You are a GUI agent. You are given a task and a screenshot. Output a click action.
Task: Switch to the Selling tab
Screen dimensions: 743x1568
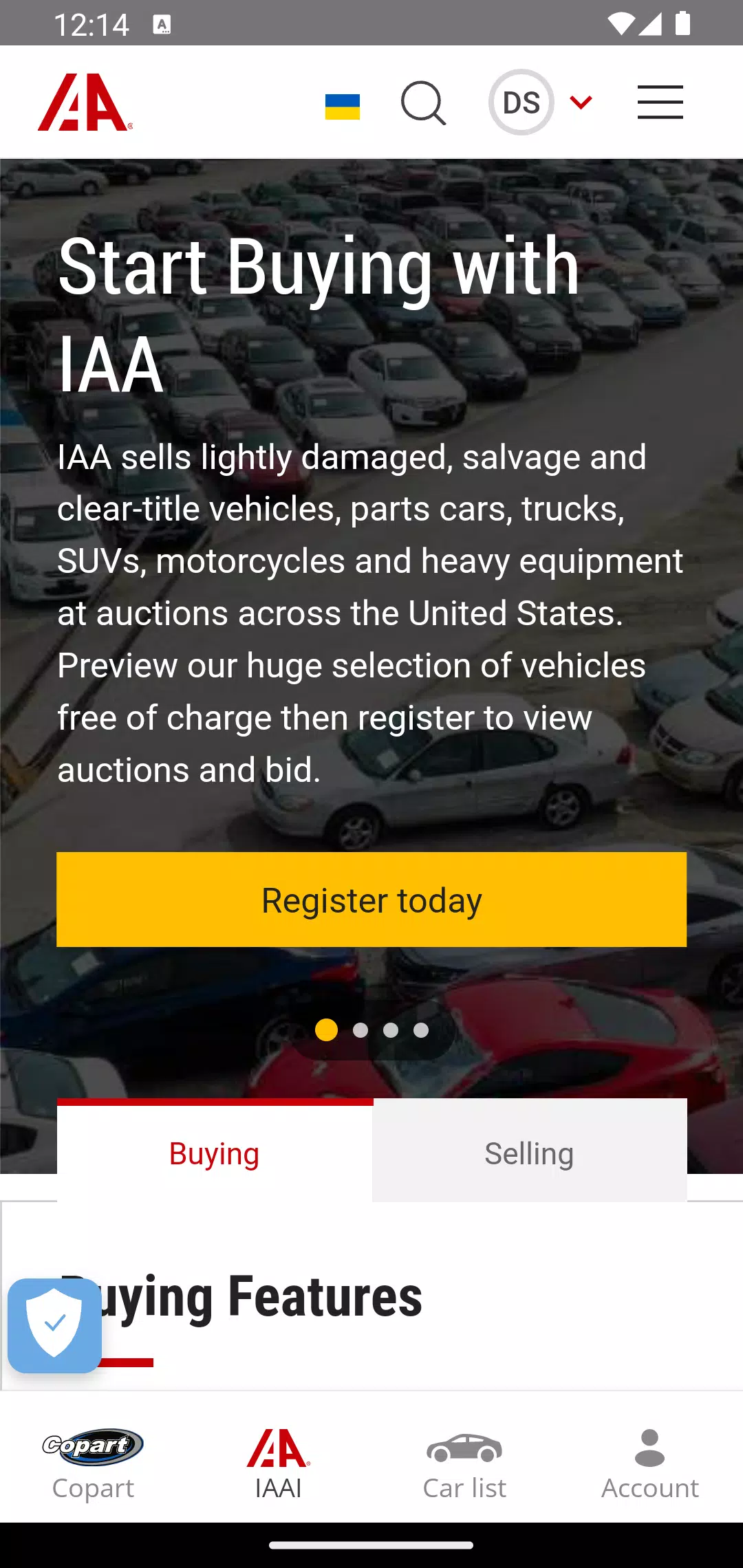[529, 1153]
